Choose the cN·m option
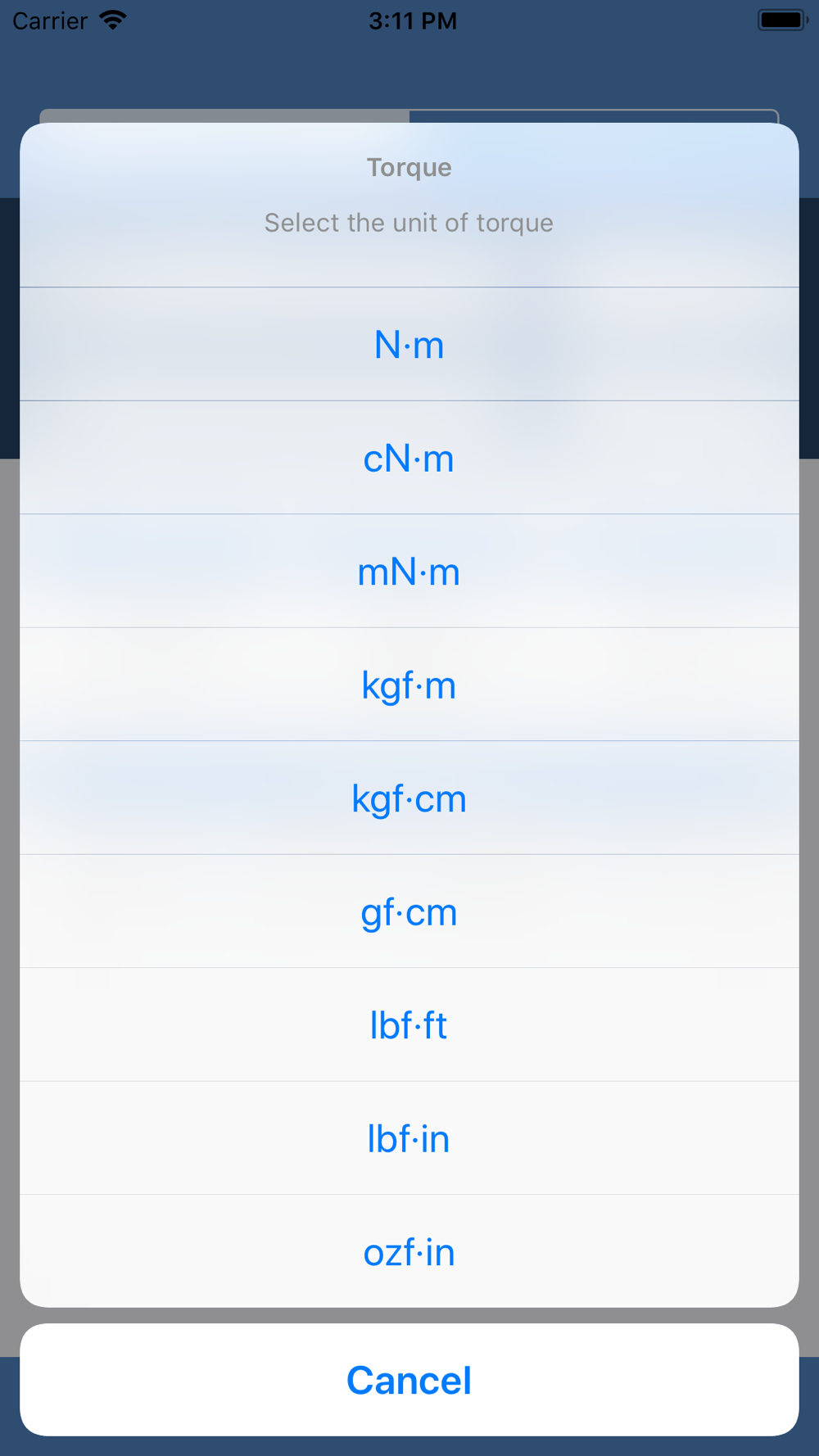Screen dimensions: 819x1456 pyautogui.click(x=409, y=459)
